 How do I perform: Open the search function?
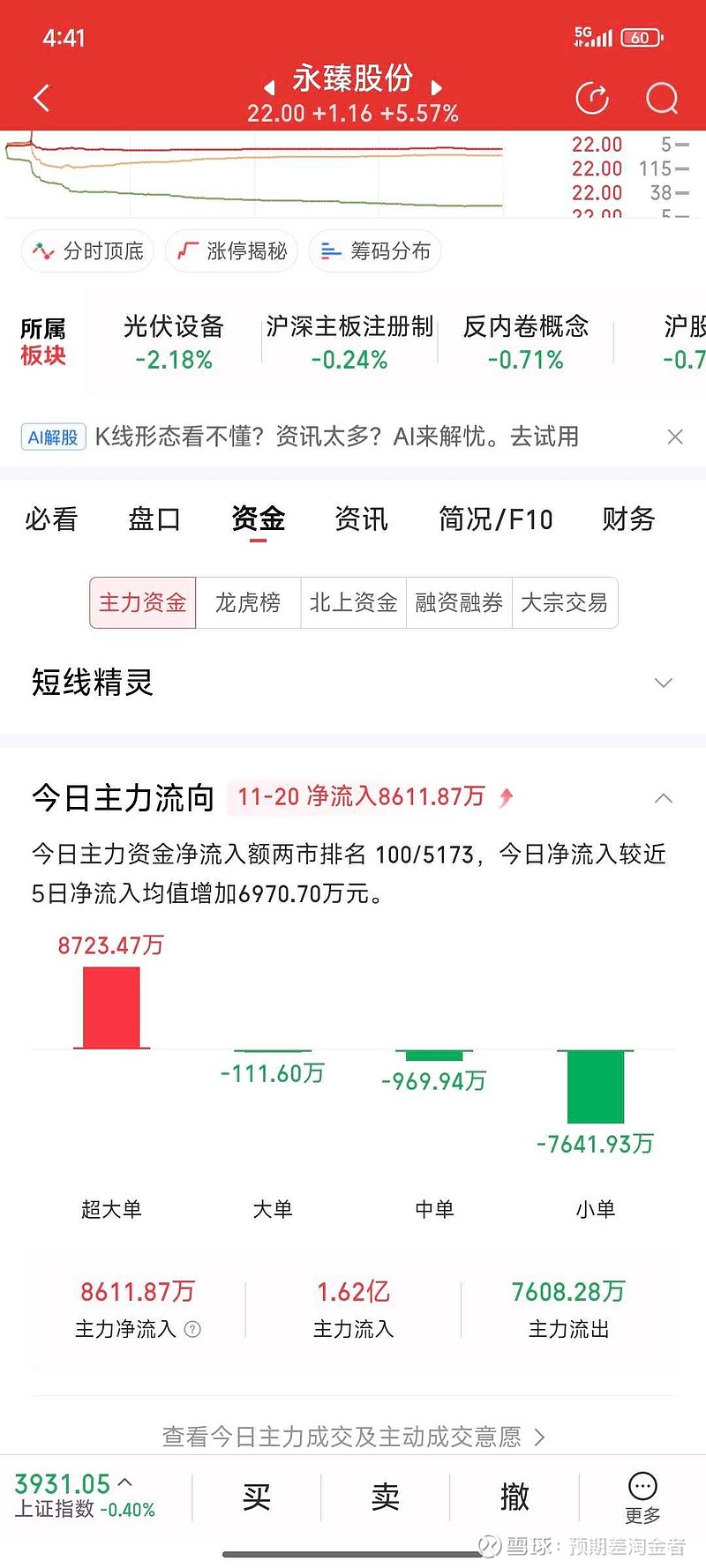[661, 99]
